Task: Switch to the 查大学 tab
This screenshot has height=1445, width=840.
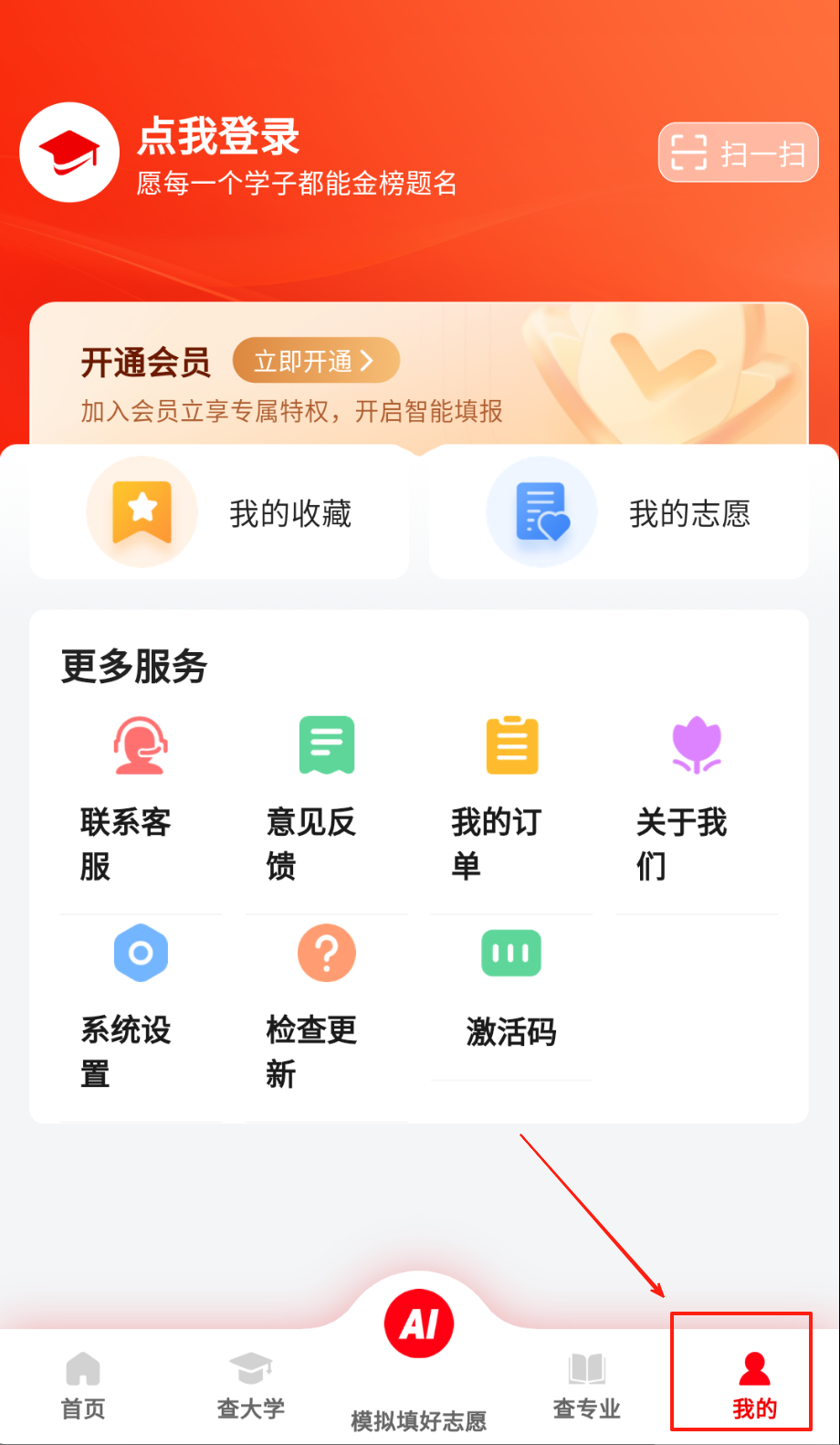Action: (251, 1386)
